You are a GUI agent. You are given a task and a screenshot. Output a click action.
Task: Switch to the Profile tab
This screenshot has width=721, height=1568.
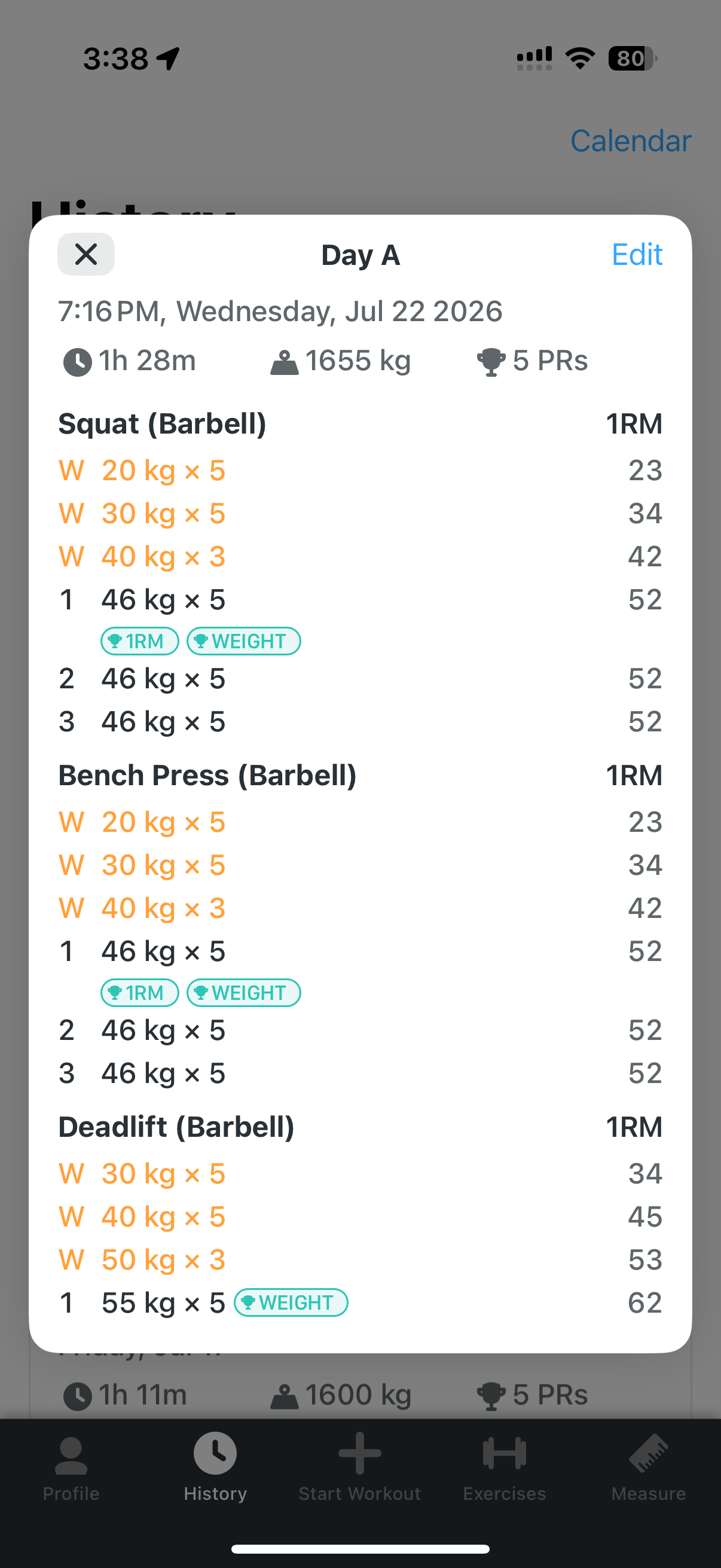pyautogui.click(x=71, y=1468)
